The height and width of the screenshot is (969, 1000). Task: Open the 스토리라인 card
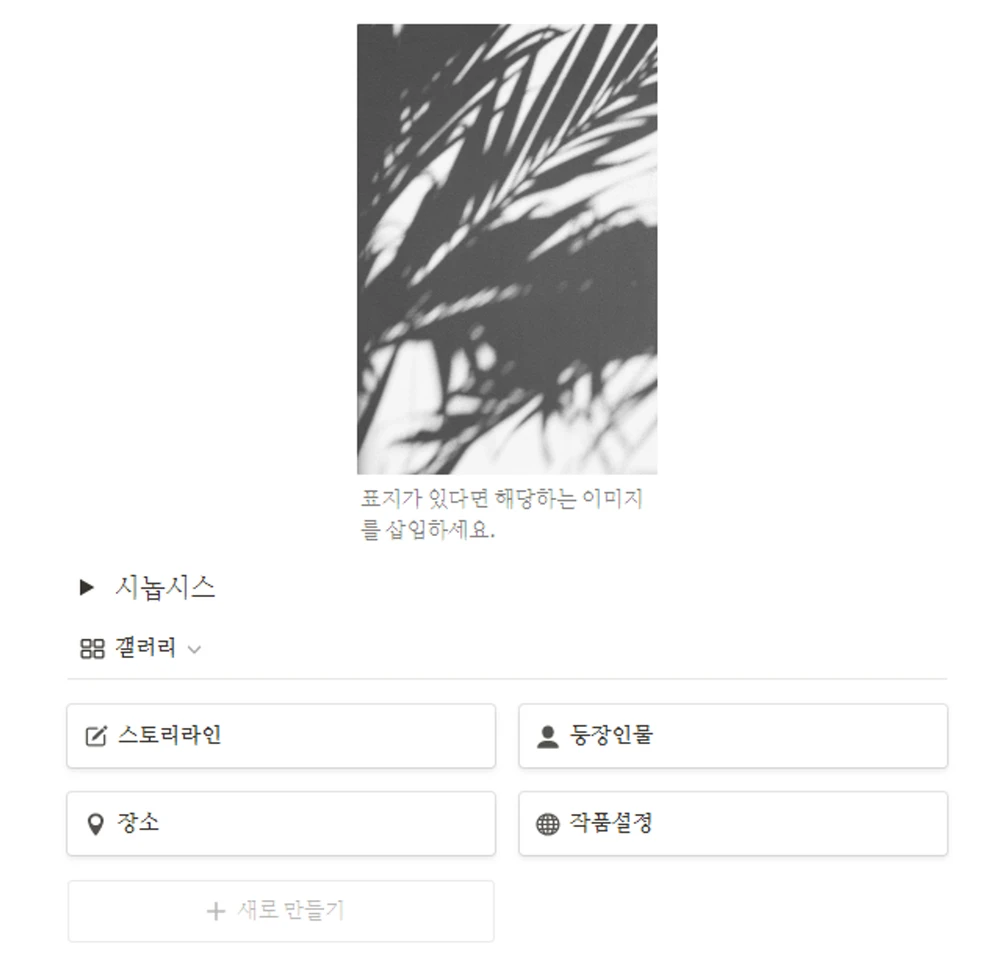coord(281,736)
